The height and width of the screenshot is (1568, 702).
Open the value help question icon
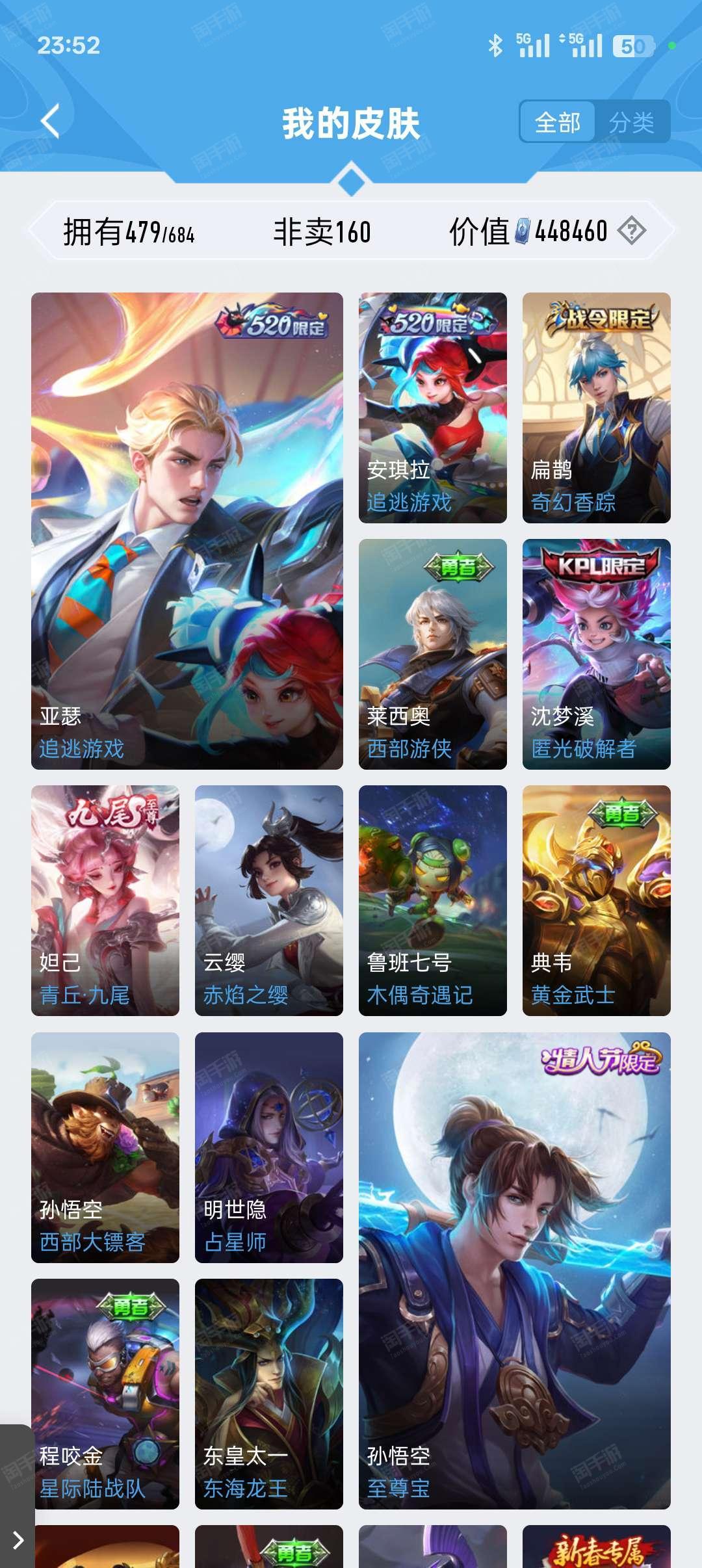click(x=631, y=231)
